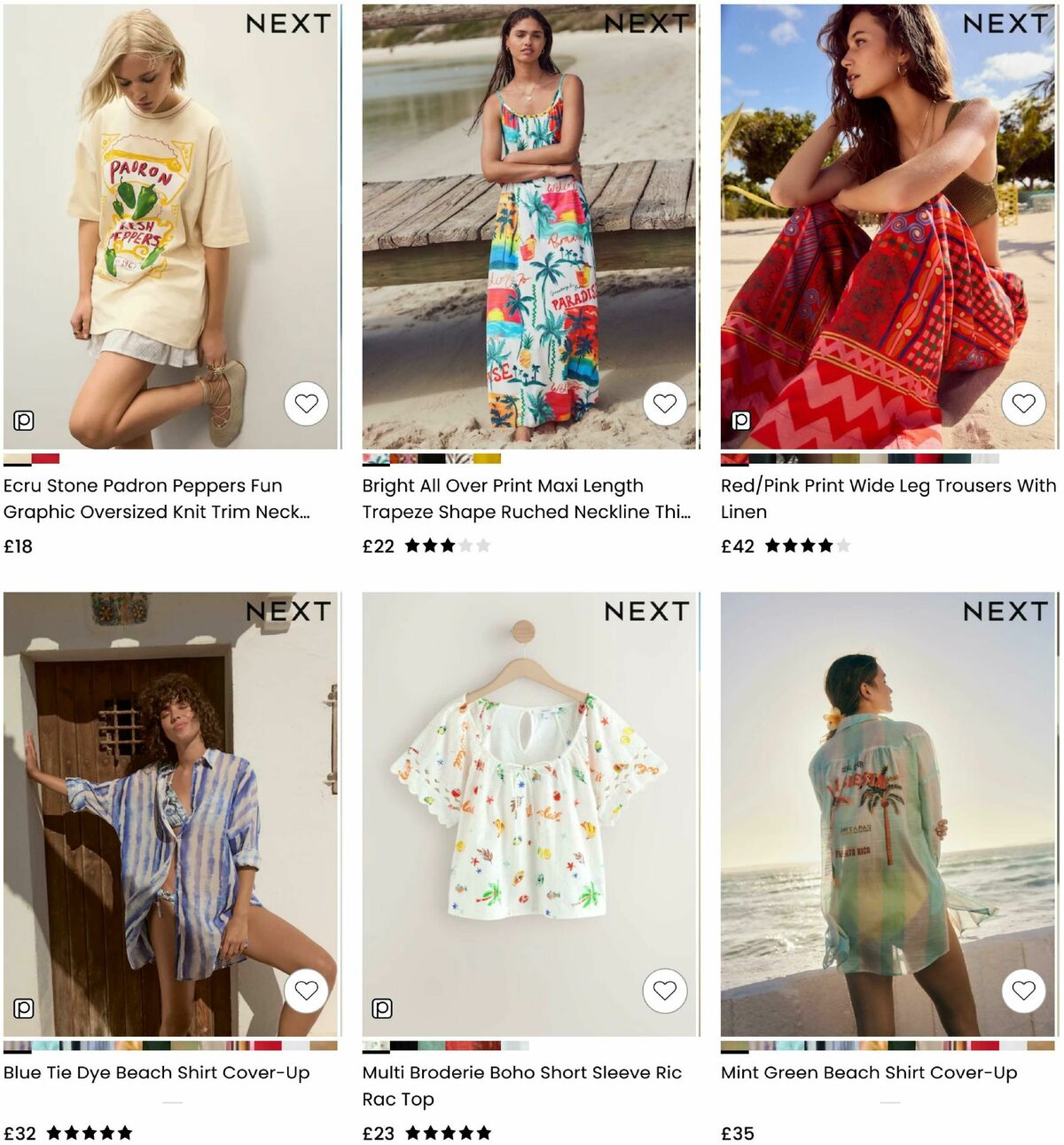Pick the yellow swatch beneath the maxi dress
Viewport: 1064px width, 1145px height.
pos(489,459)
